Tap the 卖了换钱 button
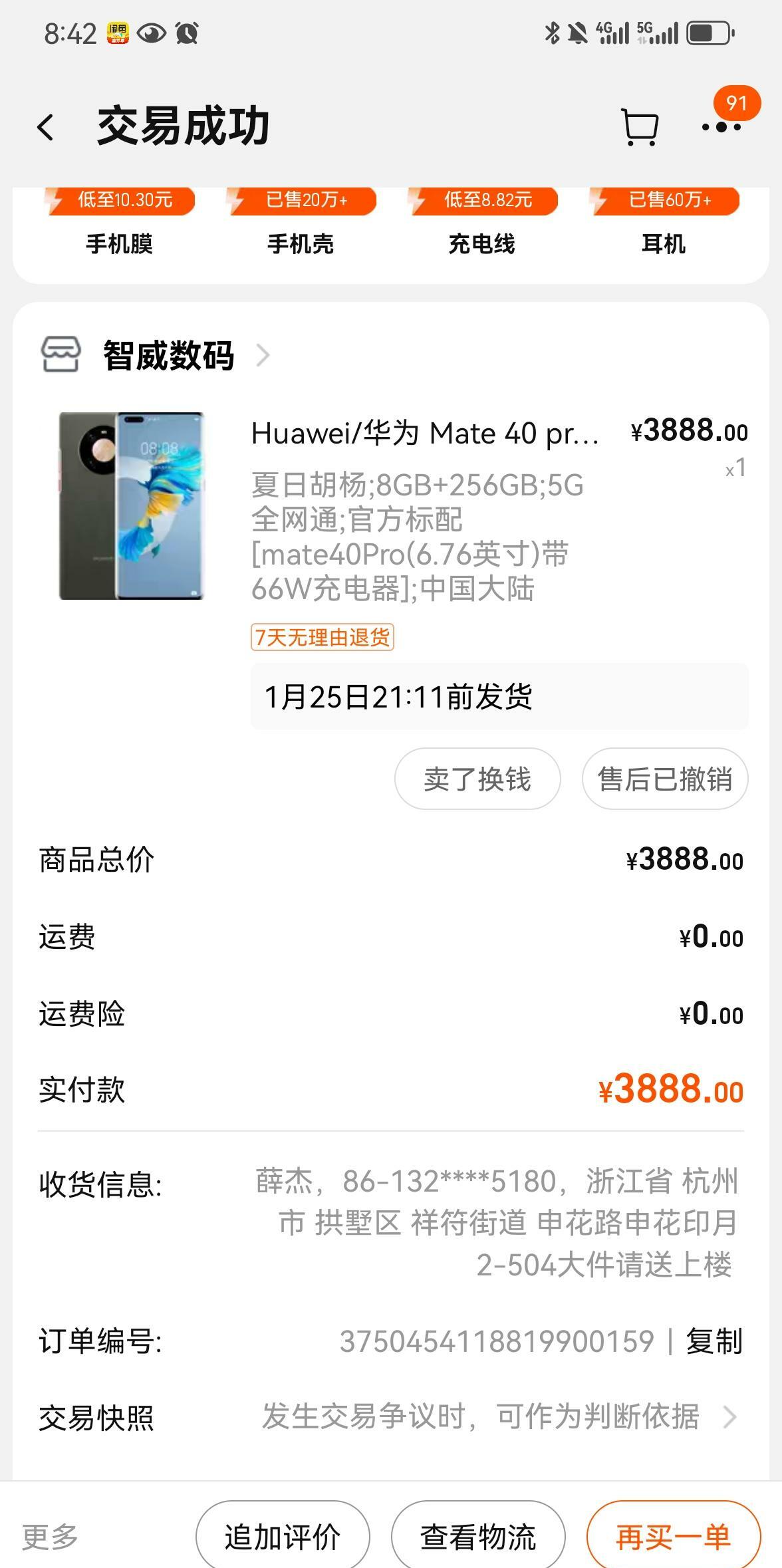The height and width of the screenshot is (1568, 782). click(477, 779)
